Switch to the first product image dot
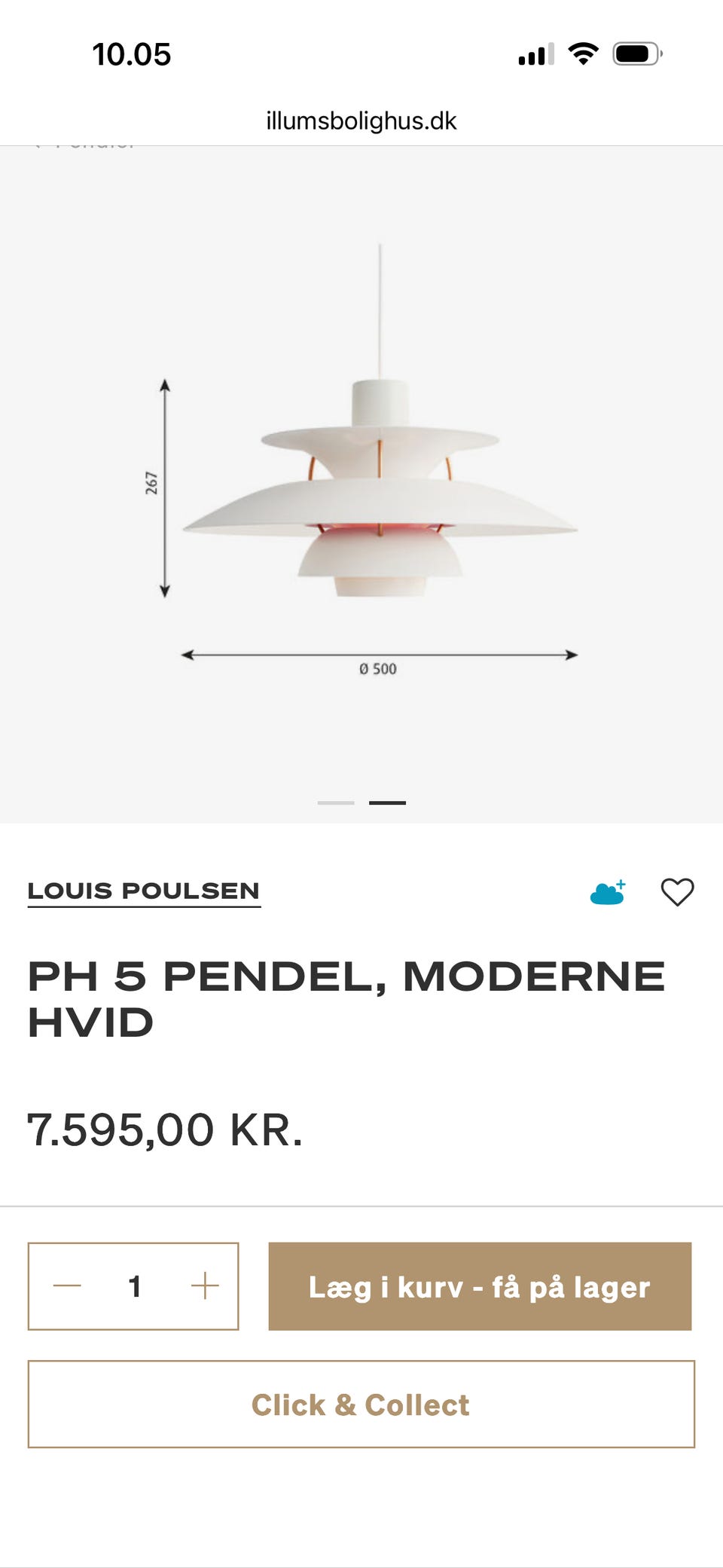The image size is (723, 1568). (x=337, y=802)
